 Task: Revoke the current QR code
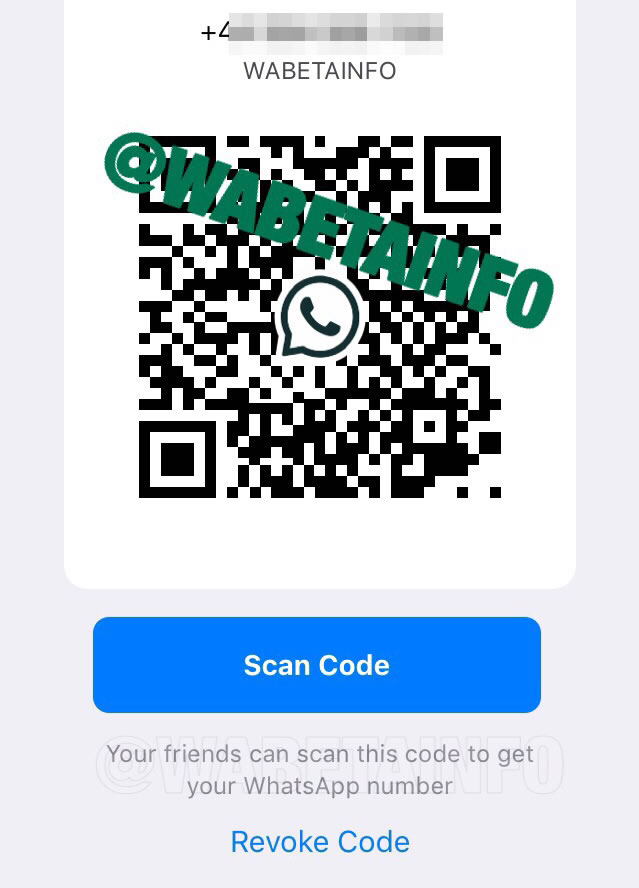coord(320,842)
